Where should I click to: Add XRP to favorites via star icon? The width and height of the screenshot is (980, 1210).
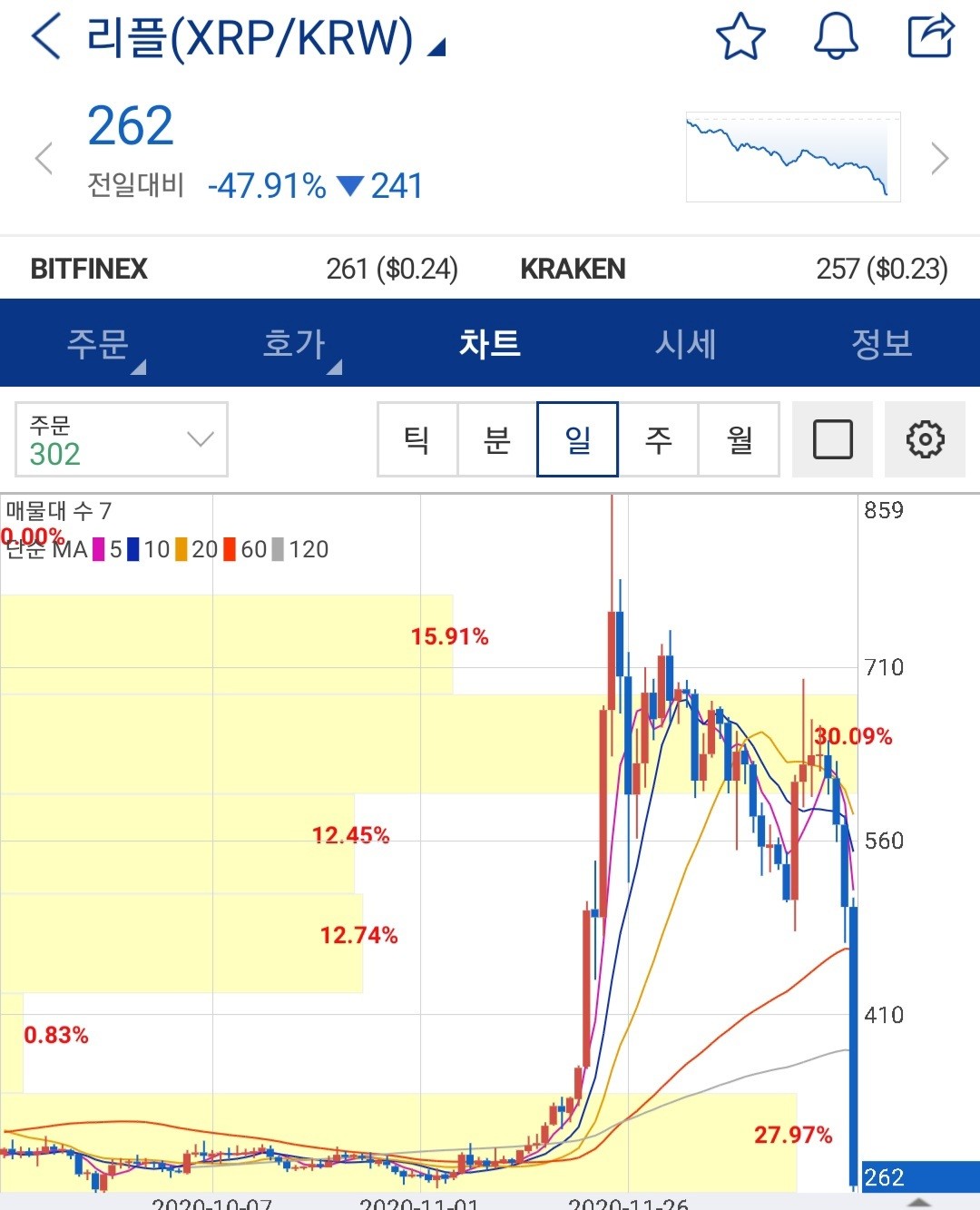740,36
